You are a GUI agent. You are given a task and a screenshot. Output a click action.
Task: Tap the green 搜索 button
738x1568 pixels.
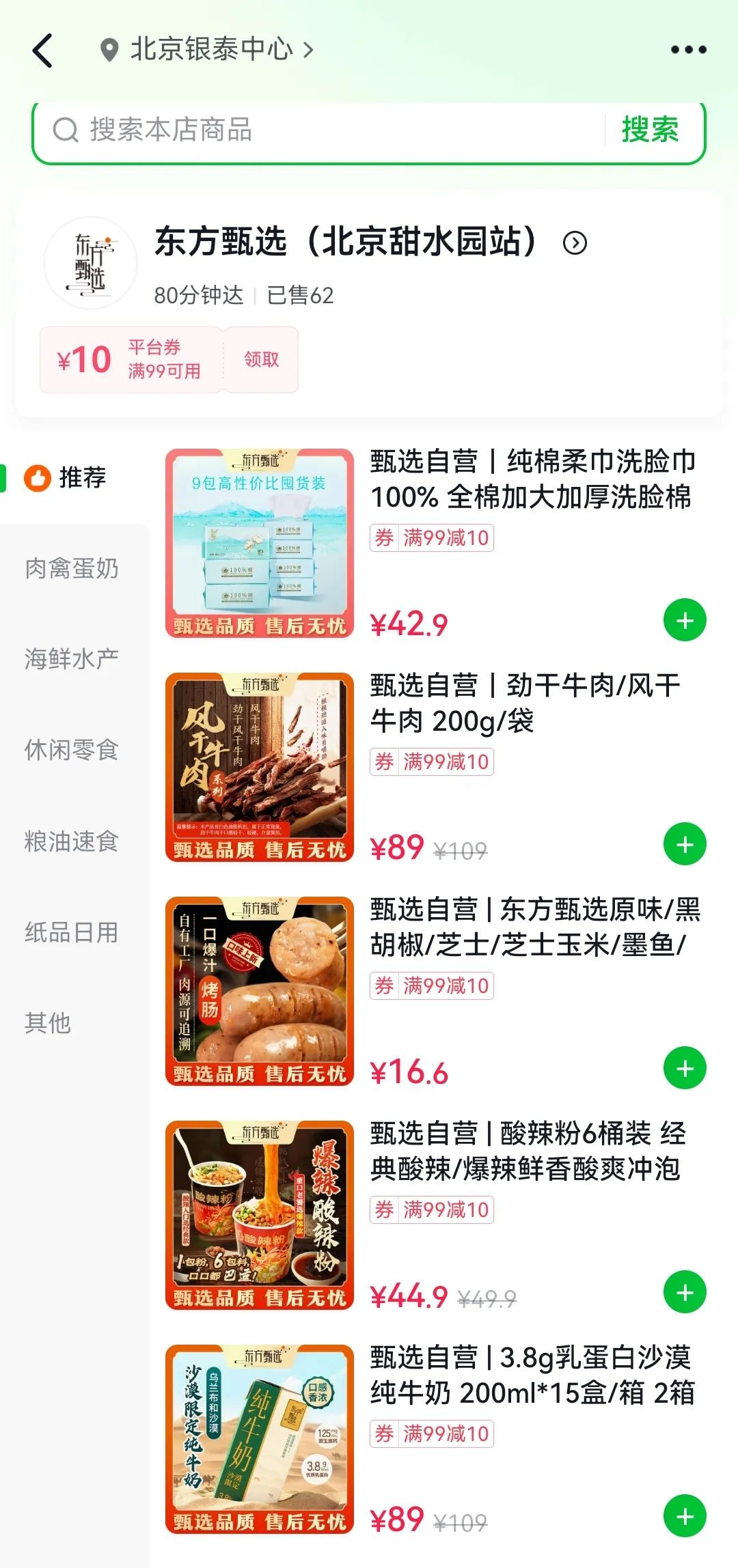[x=650, y=130]
